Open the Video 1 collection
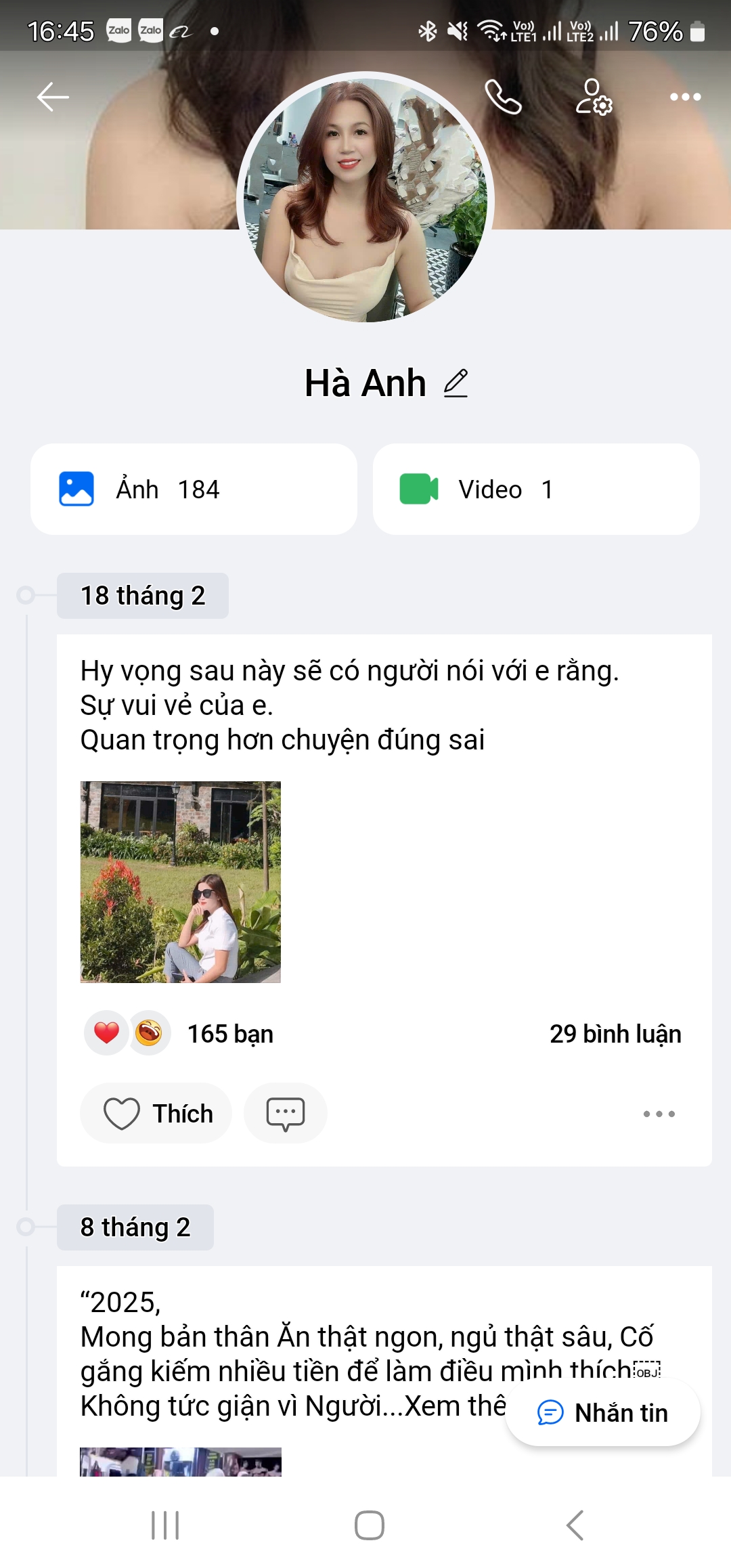 (x=536, y=489)
